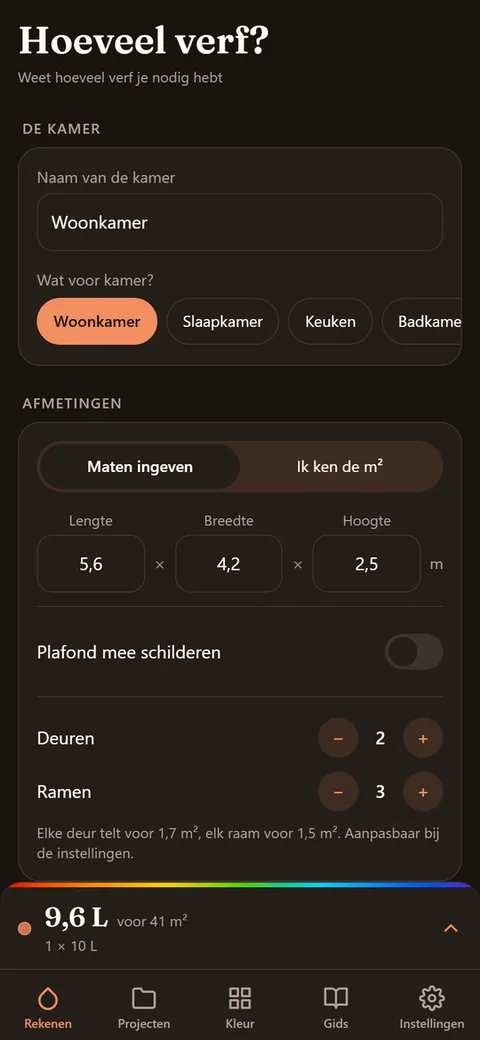480x1040 pixels.
Task: Open the Gids tab
Action: [335, 1008]
